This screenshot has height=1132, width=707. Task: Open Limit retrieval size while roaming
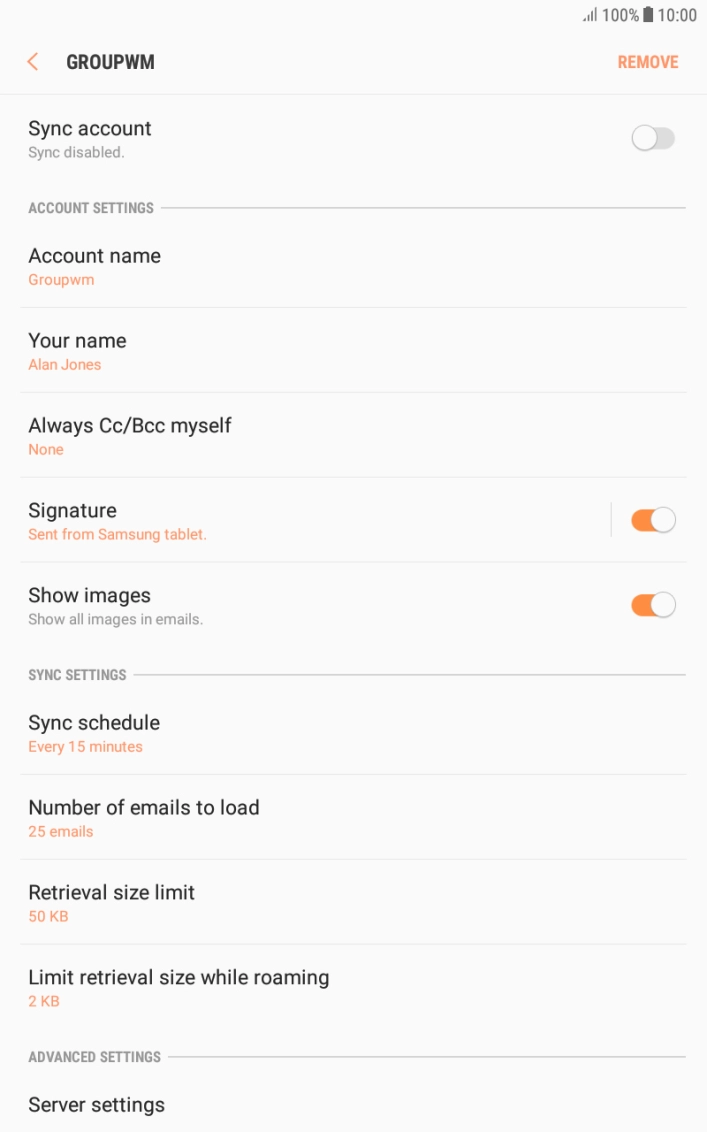[300, 988]
